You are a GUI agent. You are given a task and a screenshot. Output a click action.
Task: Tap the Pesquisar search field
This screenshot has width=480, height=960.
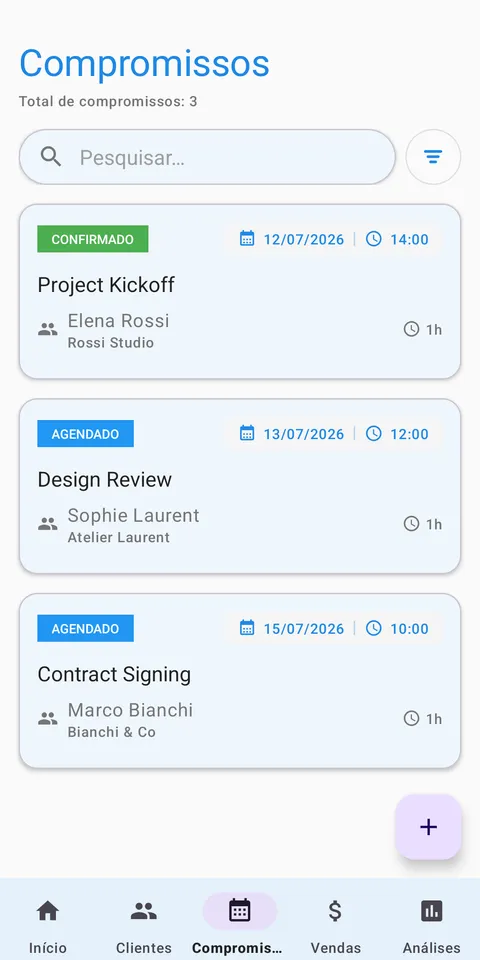(x=207, y=157)
